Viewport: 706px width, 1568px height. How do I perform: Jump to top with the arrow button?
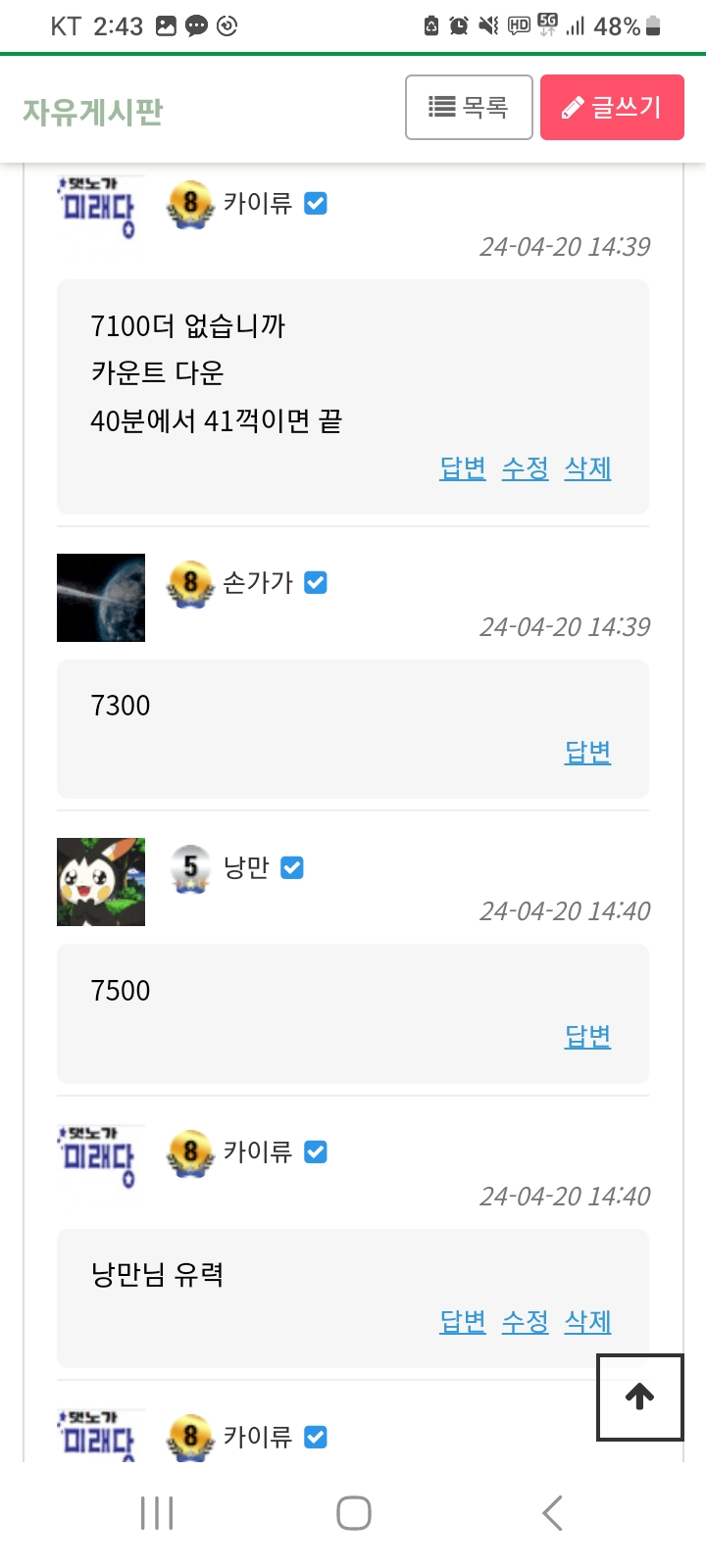(x=639, y=1397)
